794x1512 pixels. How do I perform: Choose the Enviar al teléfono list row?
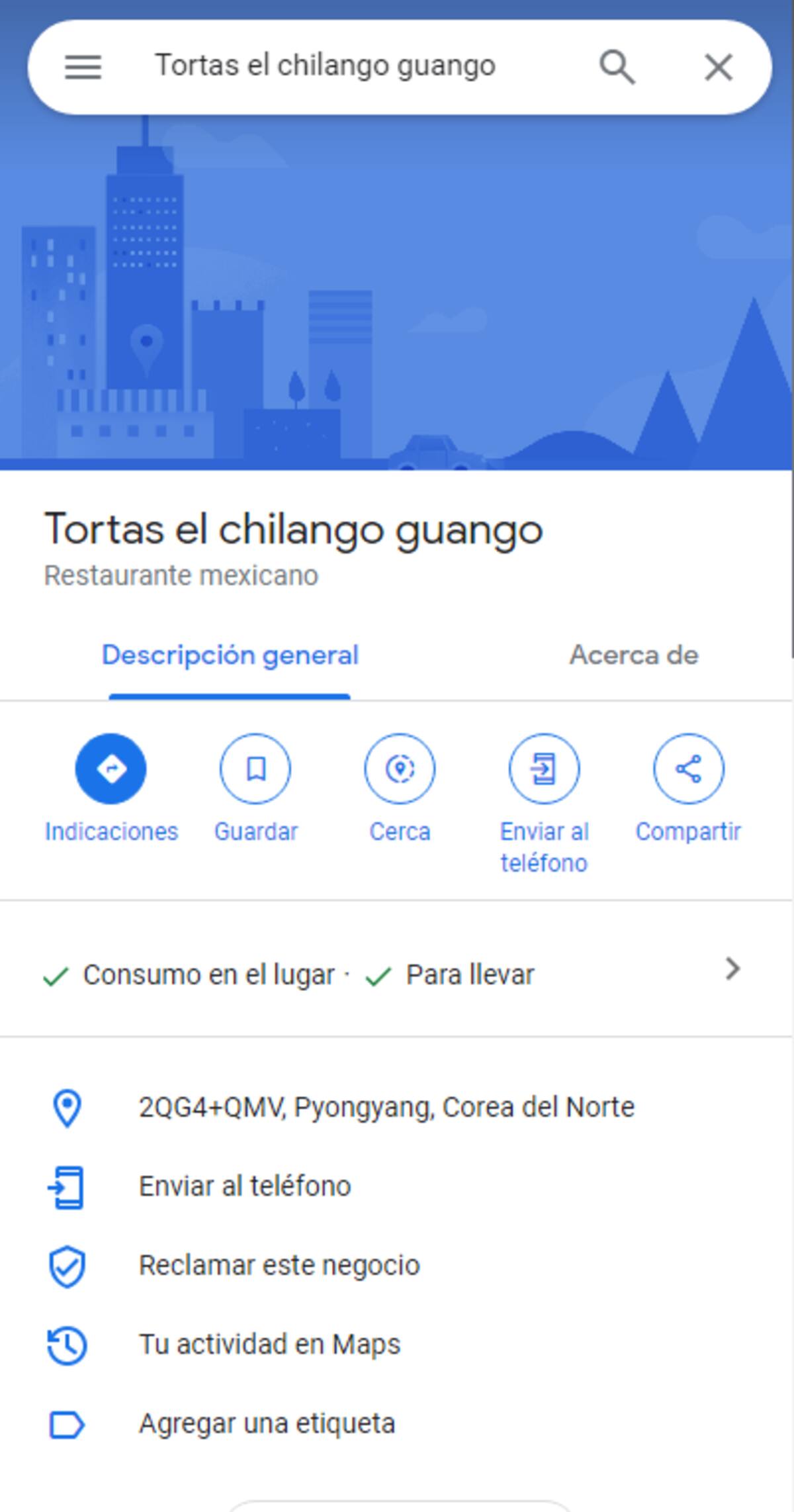pyautogui.click(x=245, y=1186)
